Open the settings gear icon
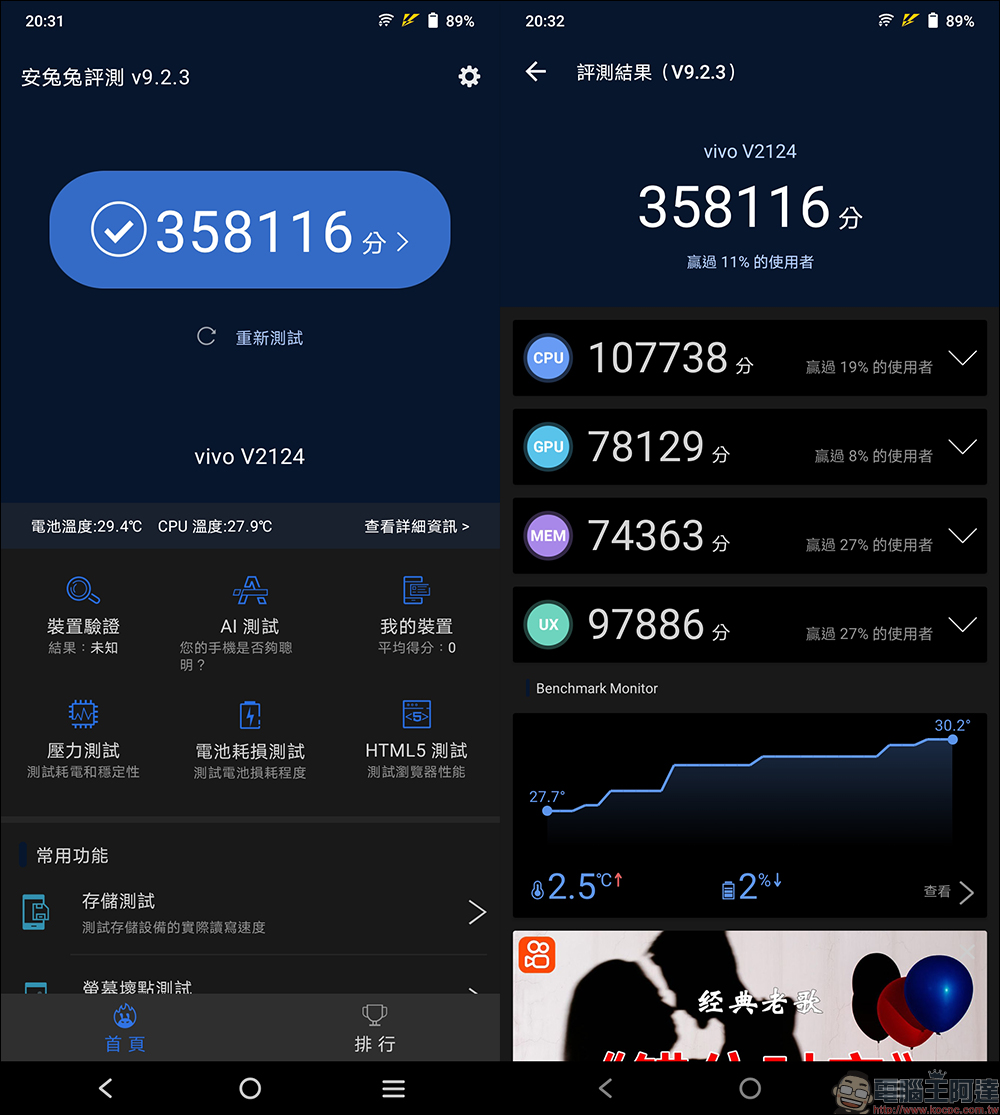This screenshot has height=1115, width=1000. pyautogui.click(x=469, y=76)
